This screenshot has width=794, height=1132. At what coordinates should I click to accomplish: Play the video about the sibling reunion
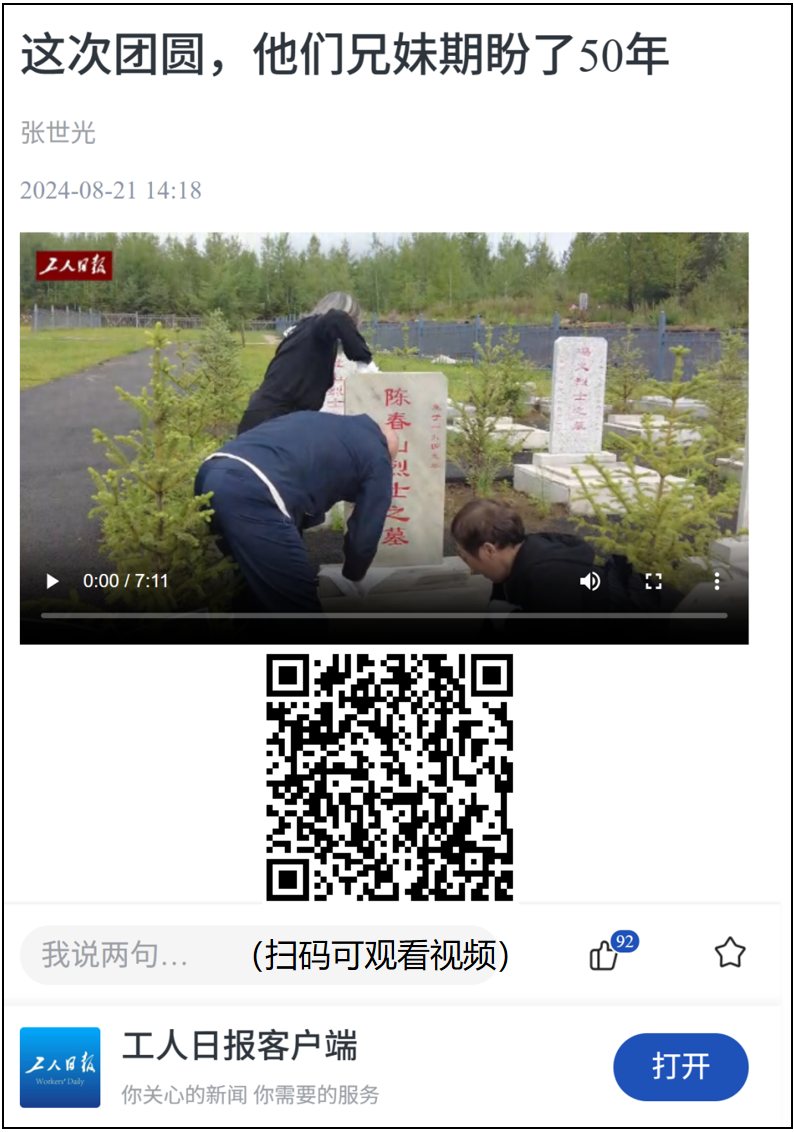tap(52, 581)
